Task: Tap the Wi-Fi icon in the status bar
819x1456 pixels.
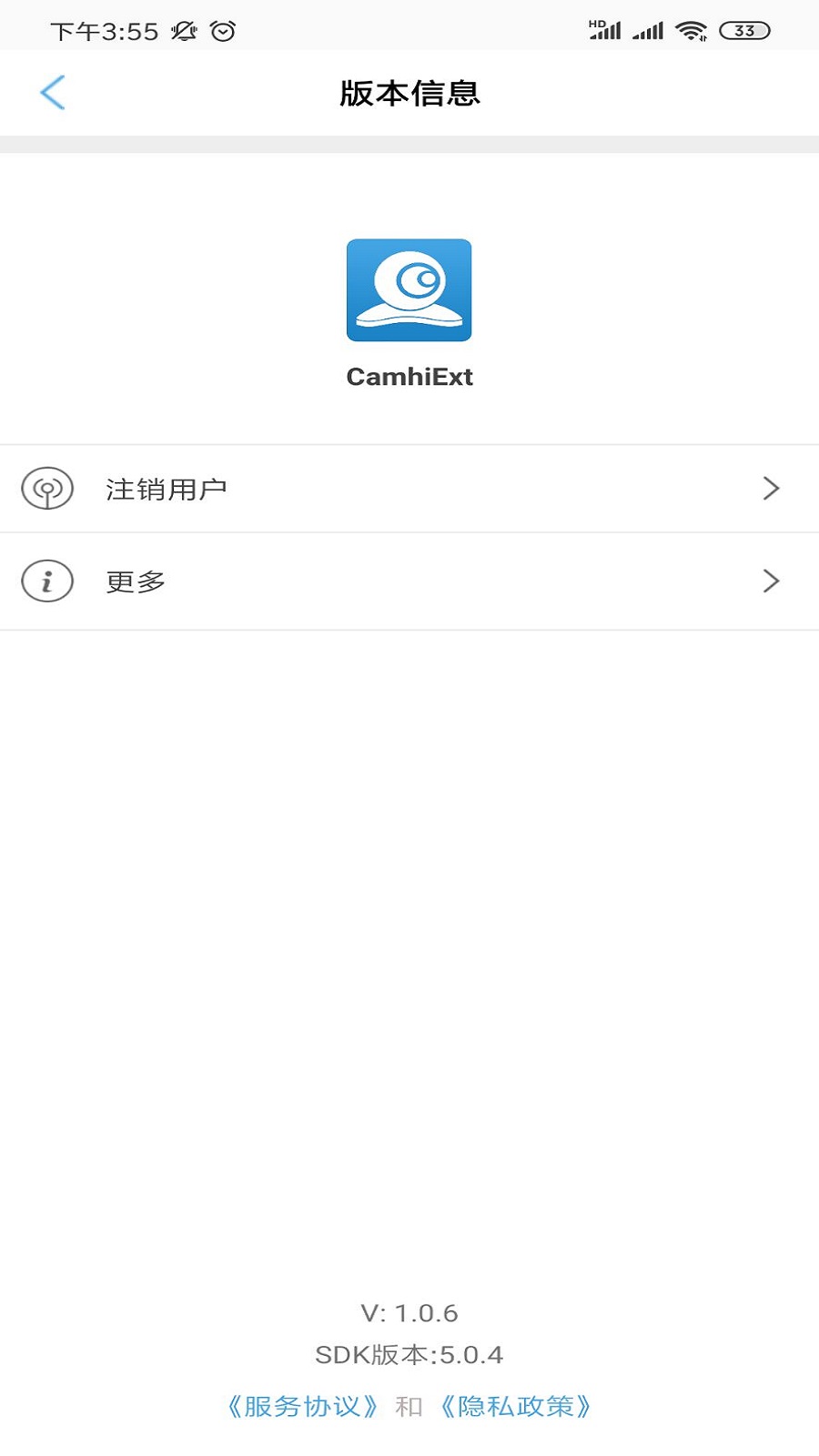Action: coord(693,29)
